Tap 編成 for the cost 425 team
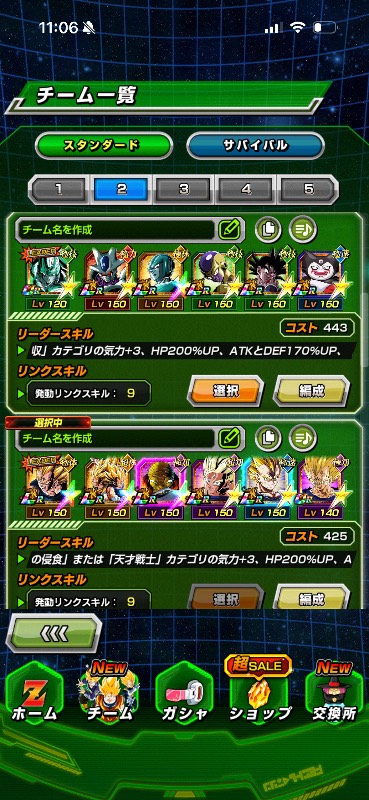This screenshot has height=800, width=369. [x=311, y=598]
